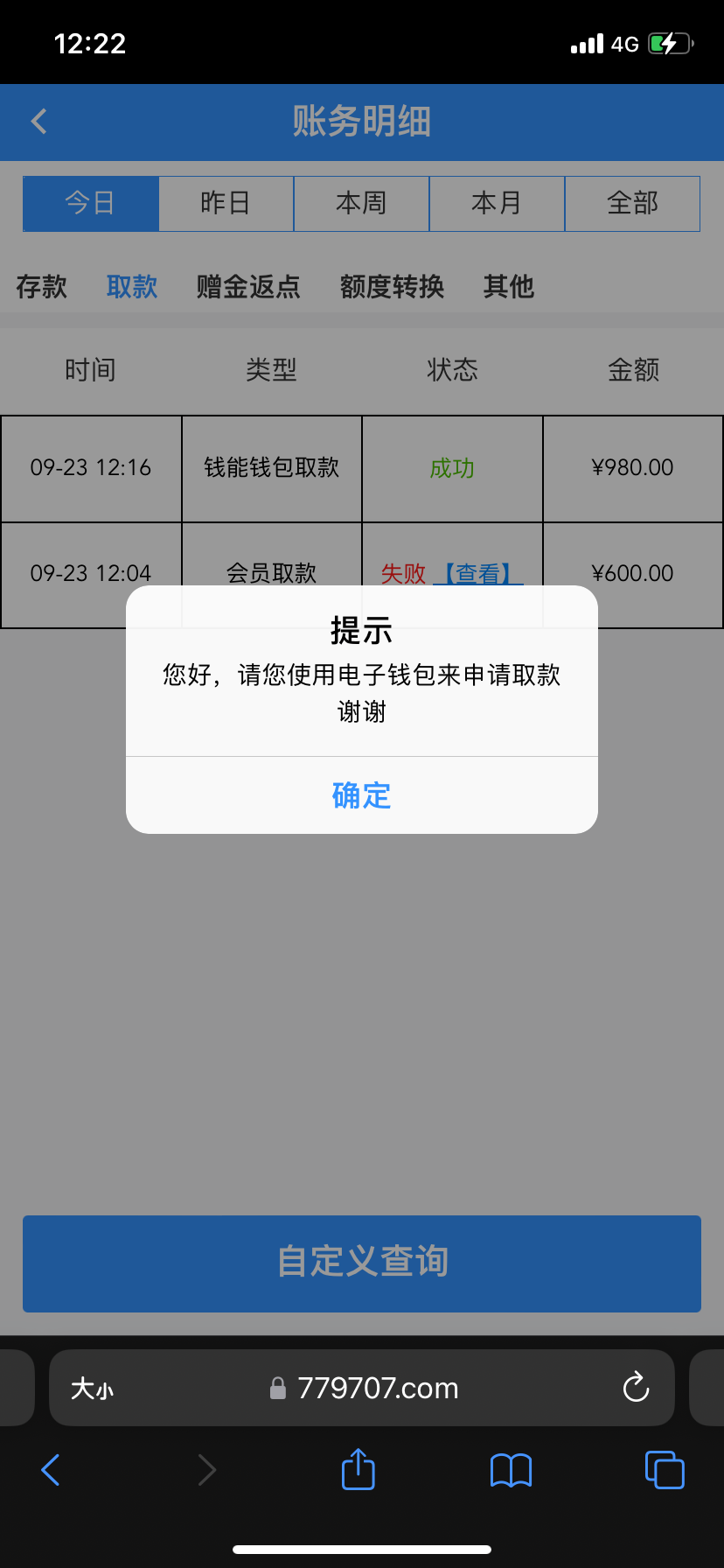Select the 今日 date filter
724x1568 pixels.
[90, 203]
